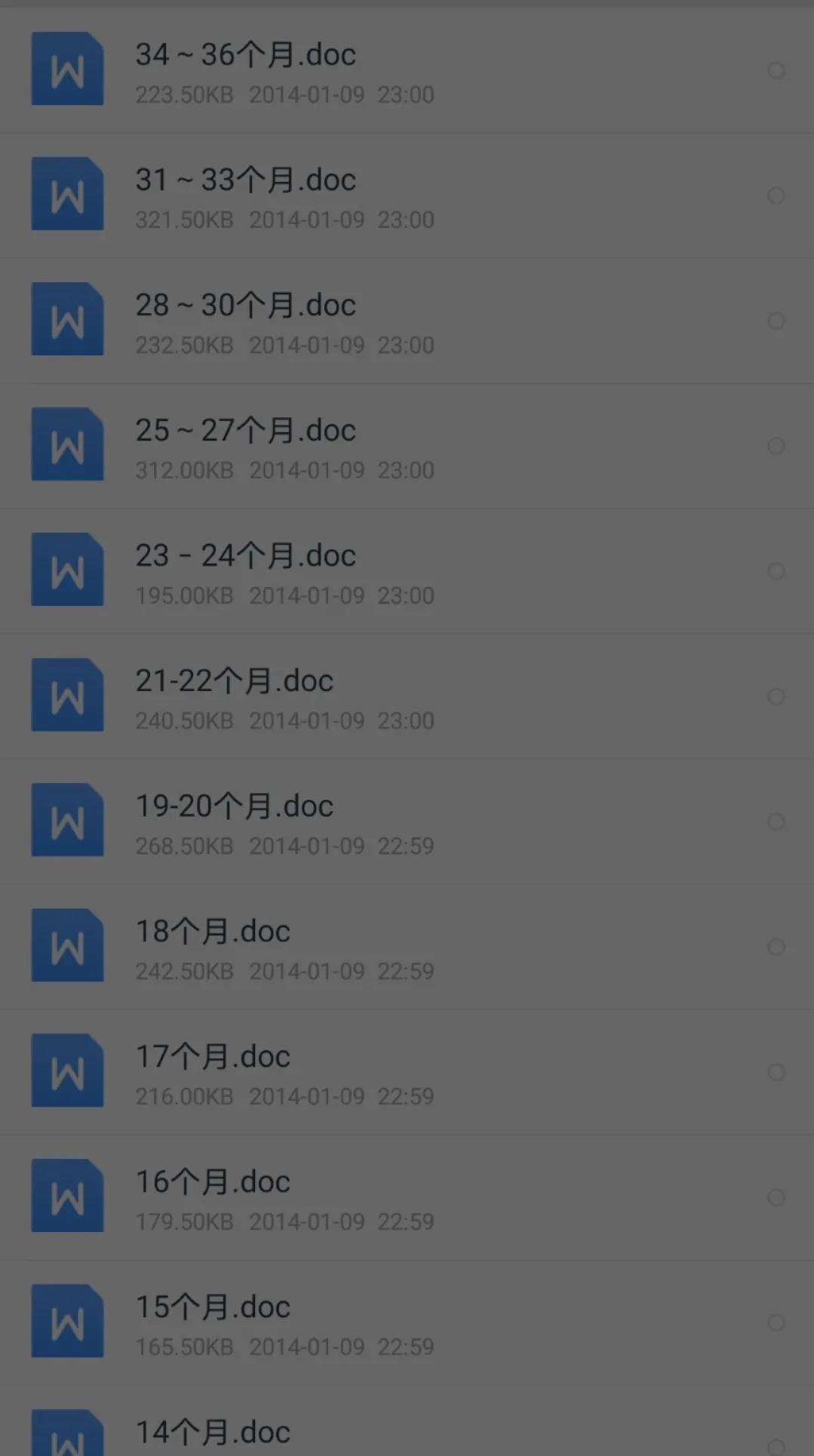Open the document 15个月.doc
Image resolution: width=814 pixels, height=1456 pixels.
click(212, 1307)
